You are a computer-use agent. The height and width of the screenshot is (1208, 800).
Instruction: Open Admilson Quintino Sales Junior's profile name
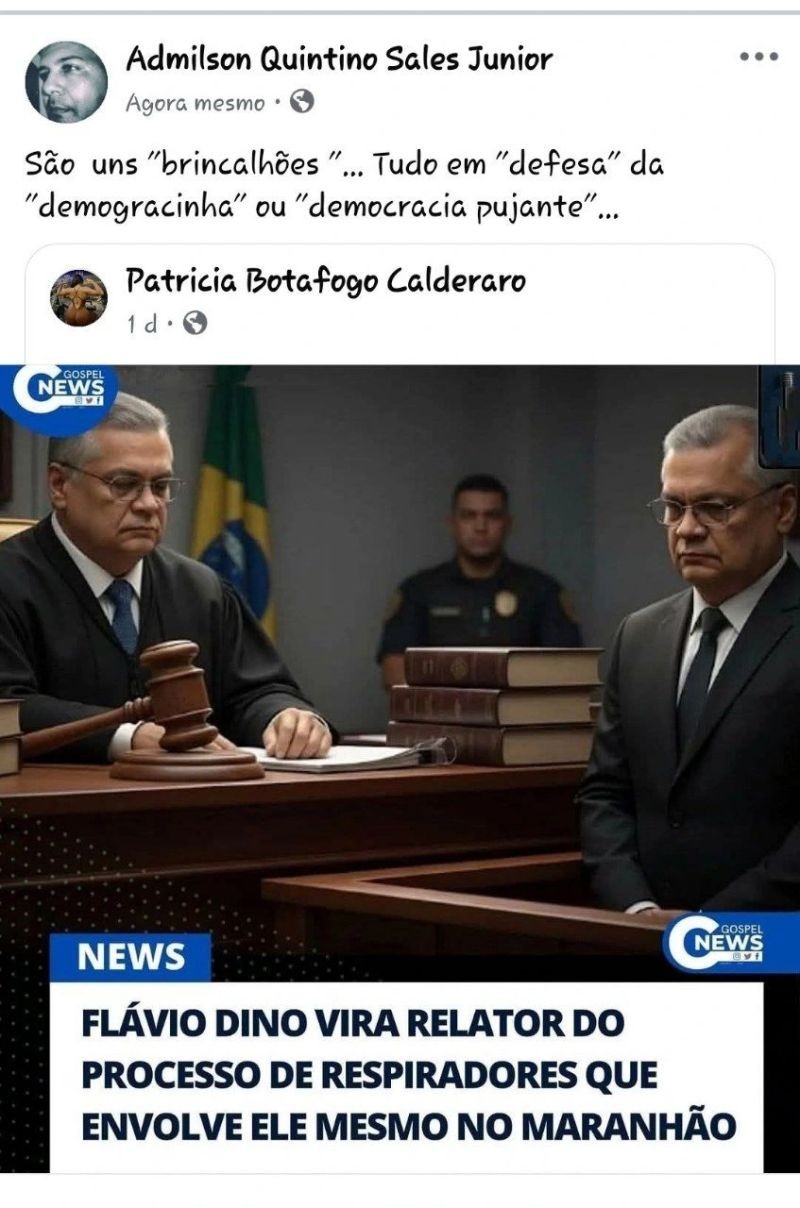pyautogui.click(x=339, y=60)
